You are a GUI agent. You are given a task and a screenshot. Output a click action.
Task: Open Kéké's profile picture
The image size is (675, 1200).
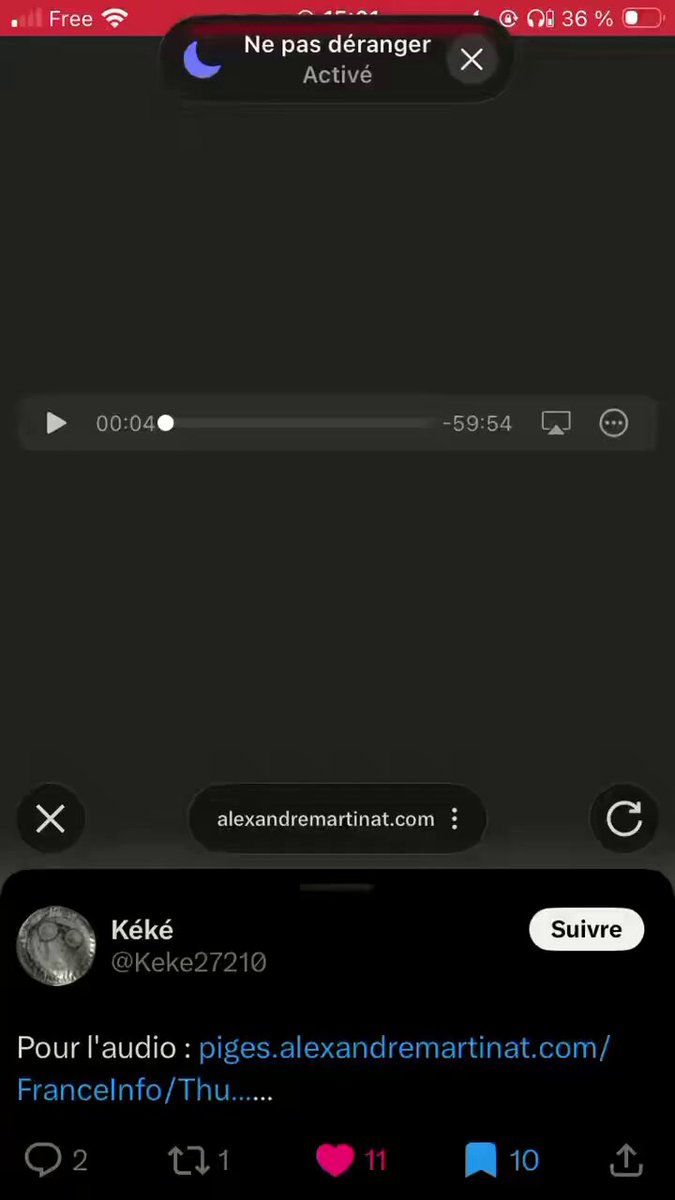[x=56, y=946]
